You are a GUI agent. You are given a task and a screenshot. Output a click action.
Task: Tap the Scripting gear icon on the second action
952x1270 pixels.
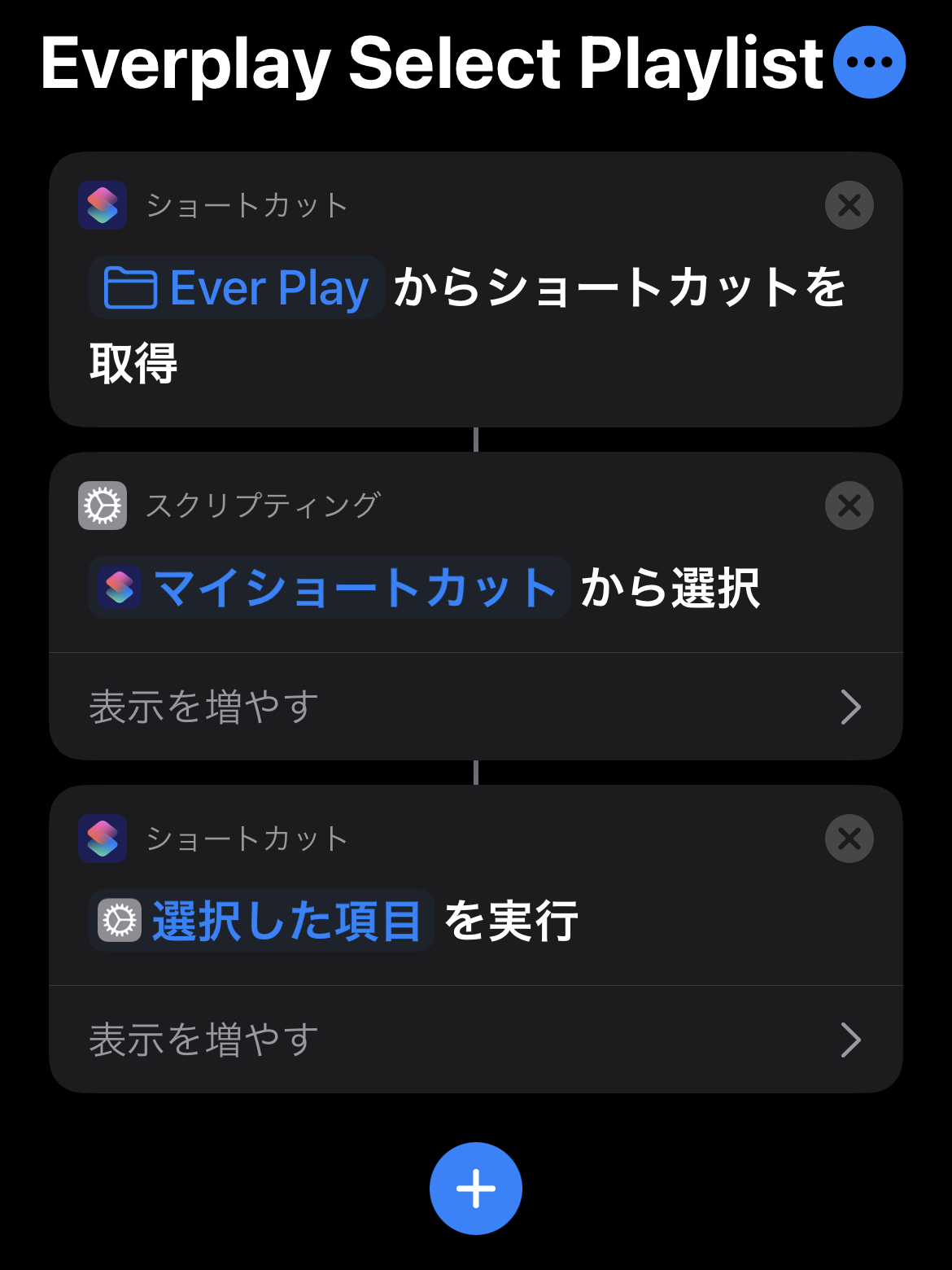click(103, 506)
